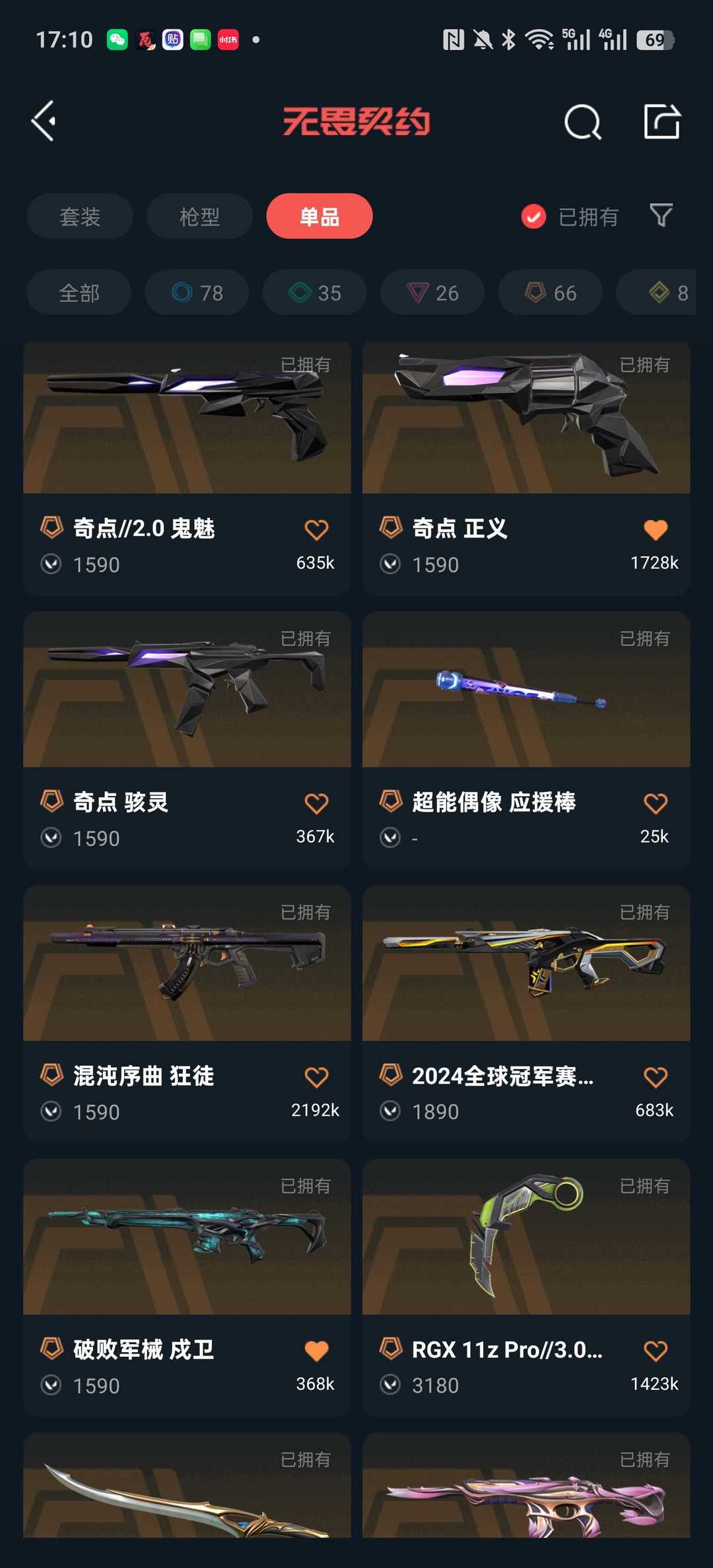Filter by the rarity chip showing 26
713x1568 pixels.
click(432, 292)
